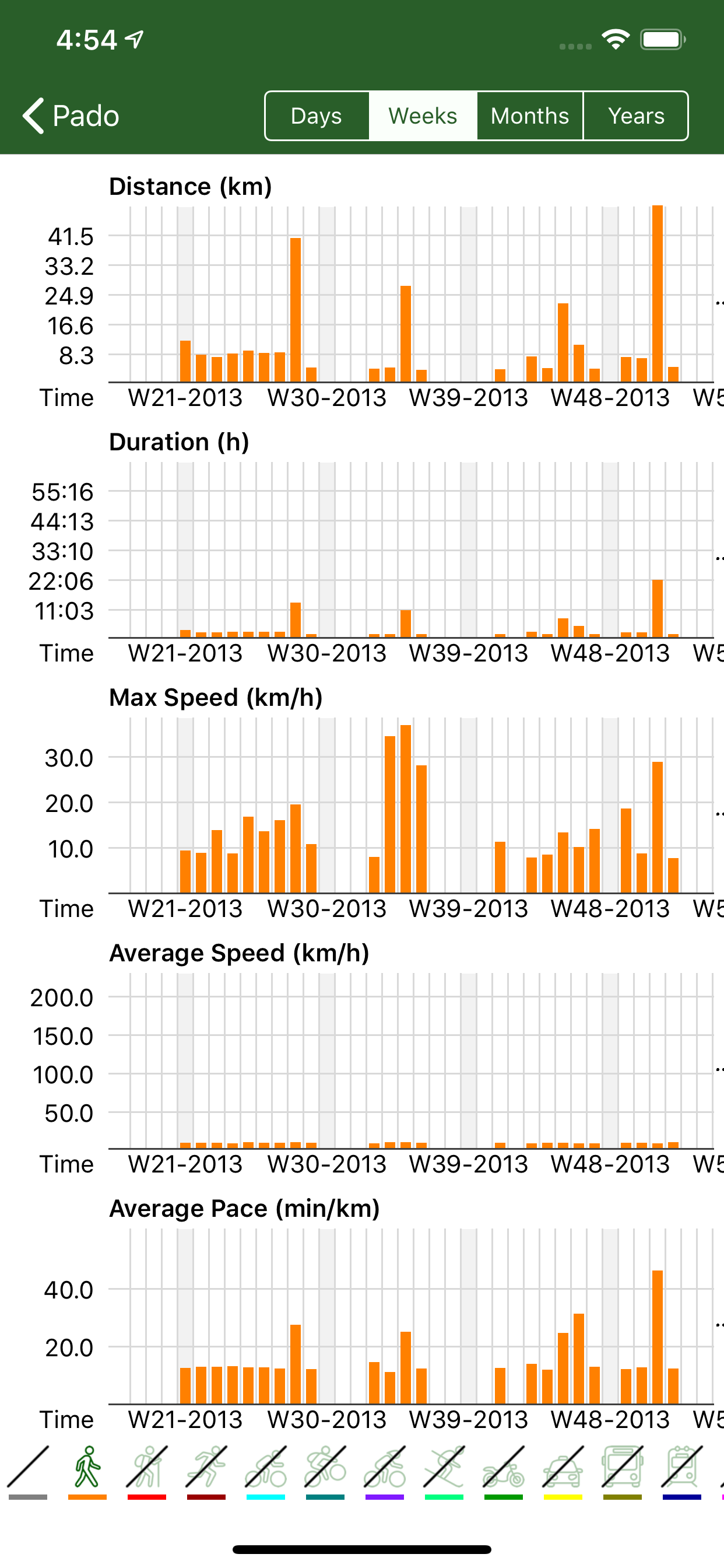Switch to the Days view
The image size is (724, 1568).
click(x=317, y=116)
